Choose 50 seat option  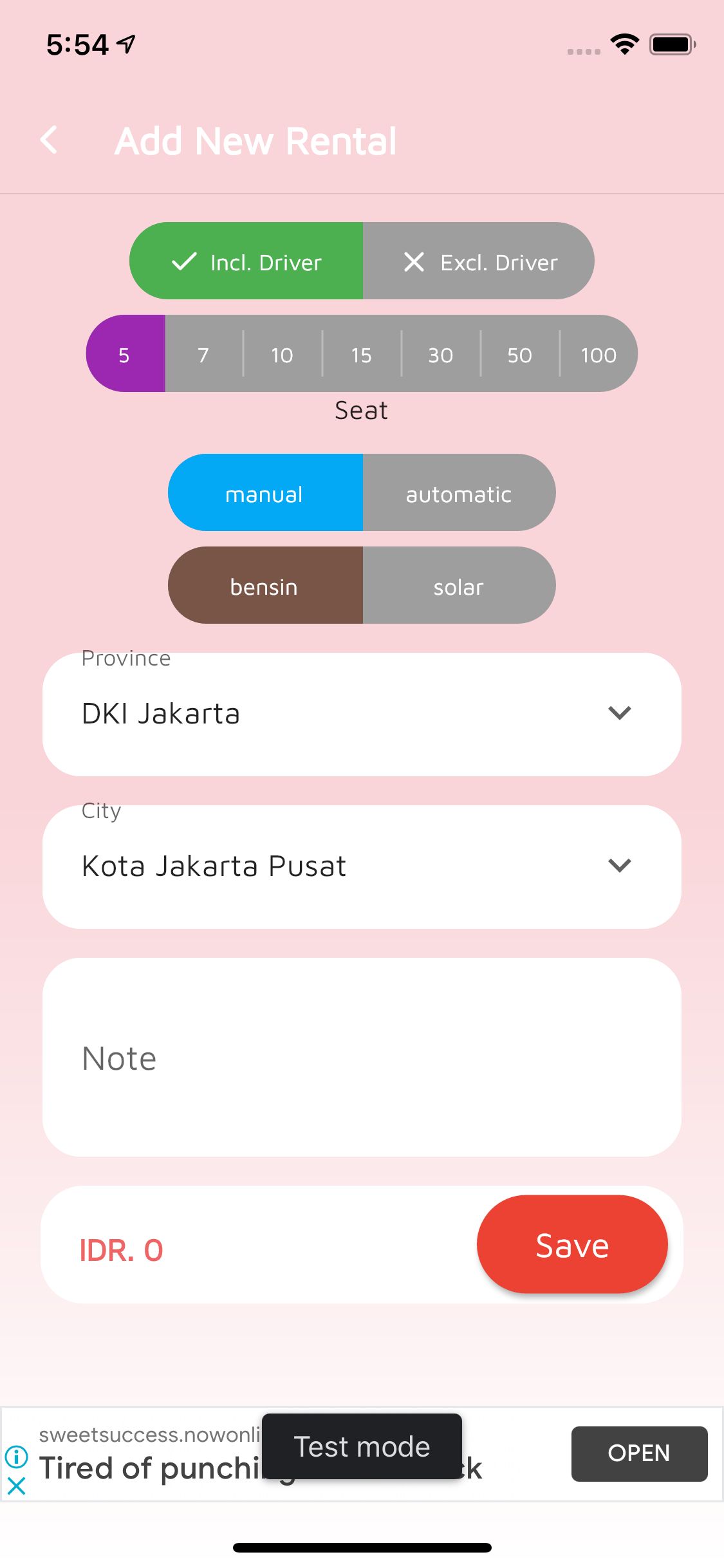(519, 354)
